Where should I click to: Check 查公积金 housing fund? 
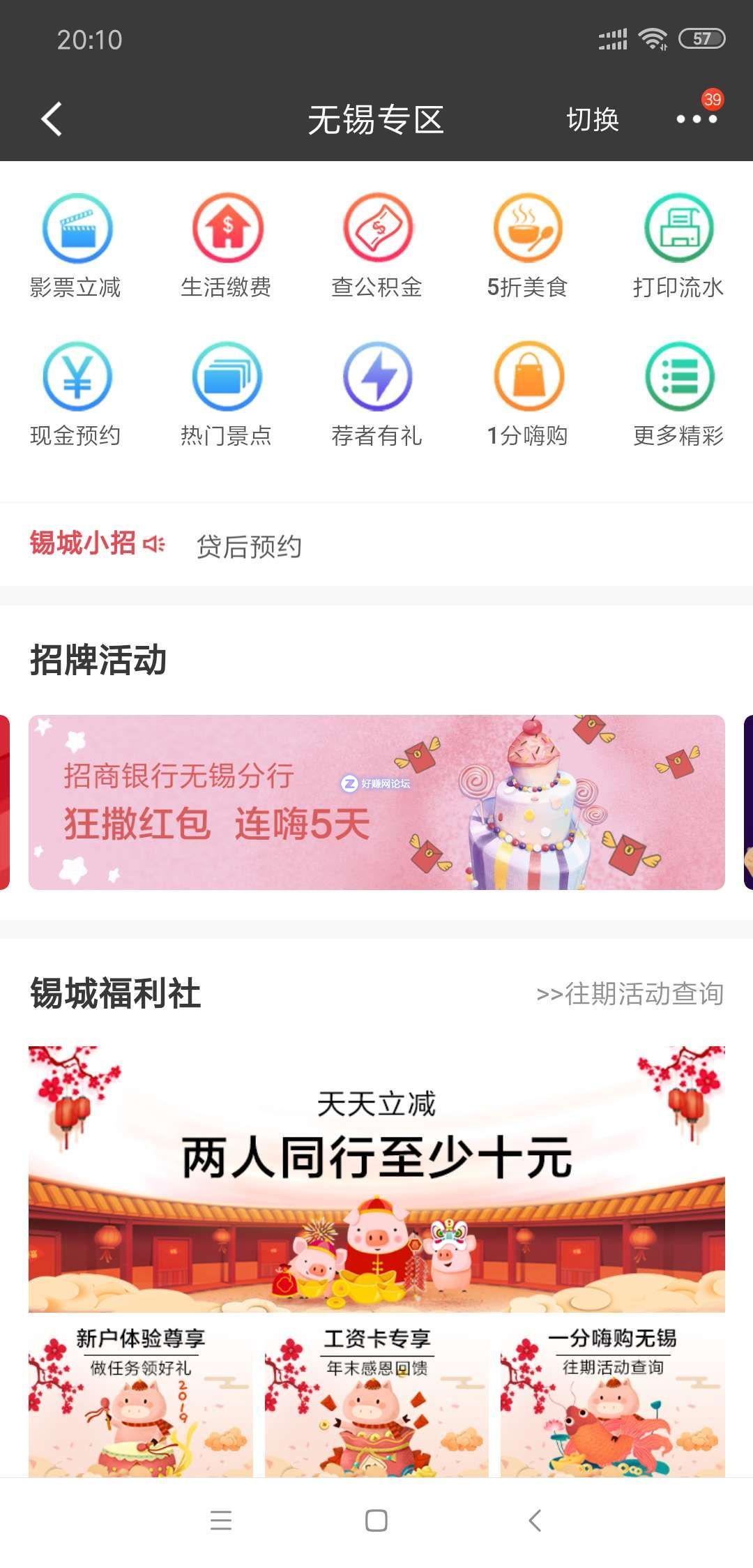(x=377, y=246)
